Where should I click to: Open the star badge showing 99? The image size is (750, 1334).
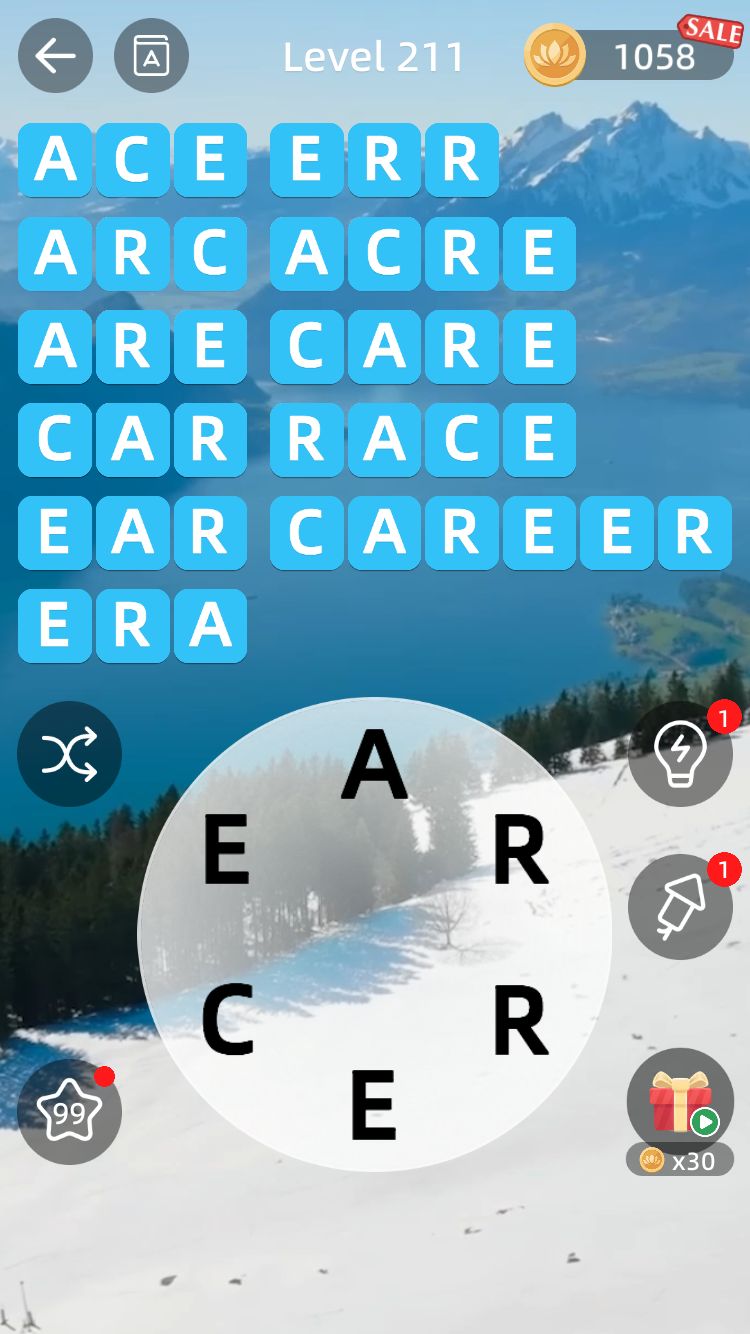coord(69,1111)
